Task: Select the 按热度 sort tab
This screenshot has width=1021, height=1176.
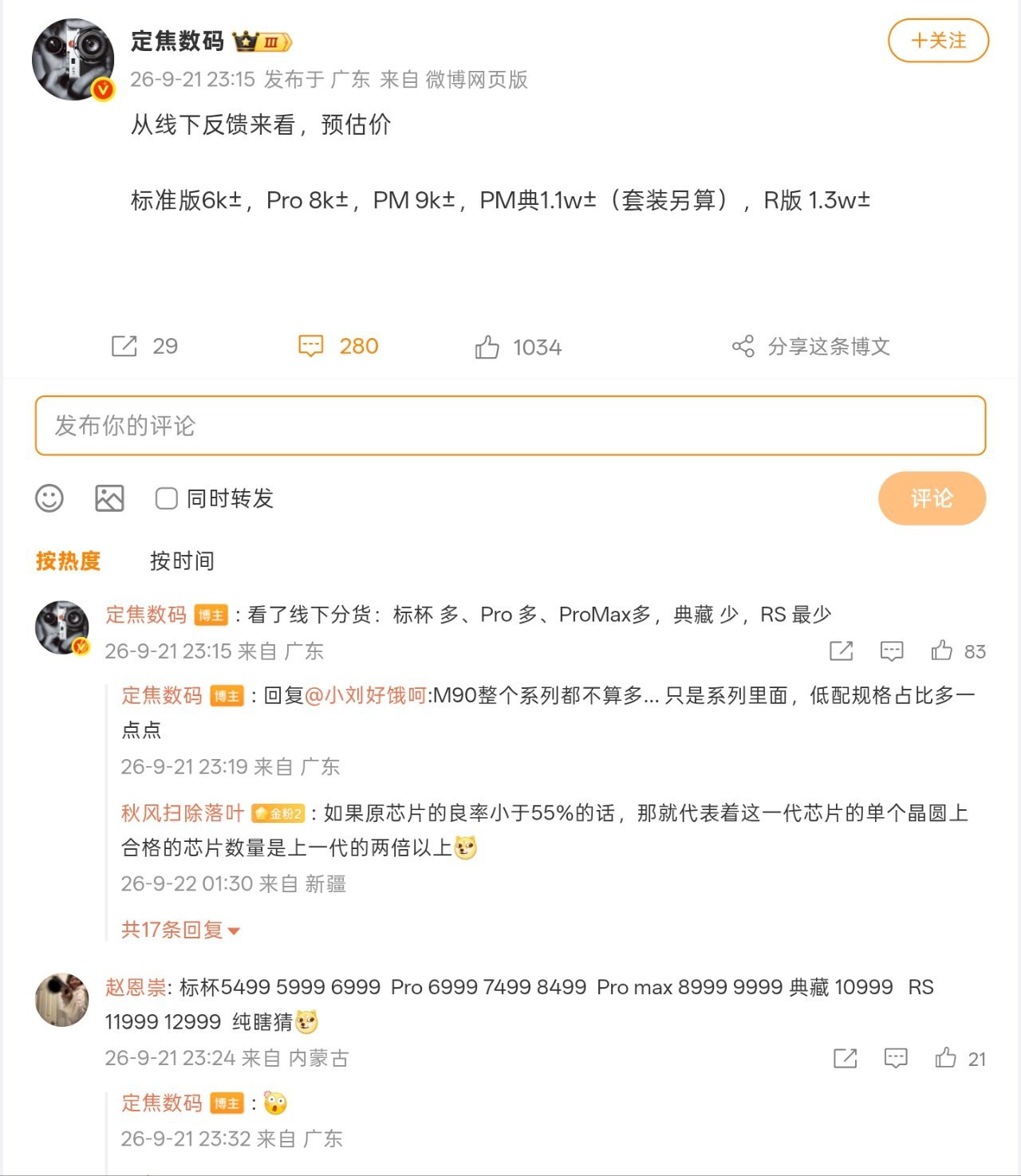Action: pos(69,561)
